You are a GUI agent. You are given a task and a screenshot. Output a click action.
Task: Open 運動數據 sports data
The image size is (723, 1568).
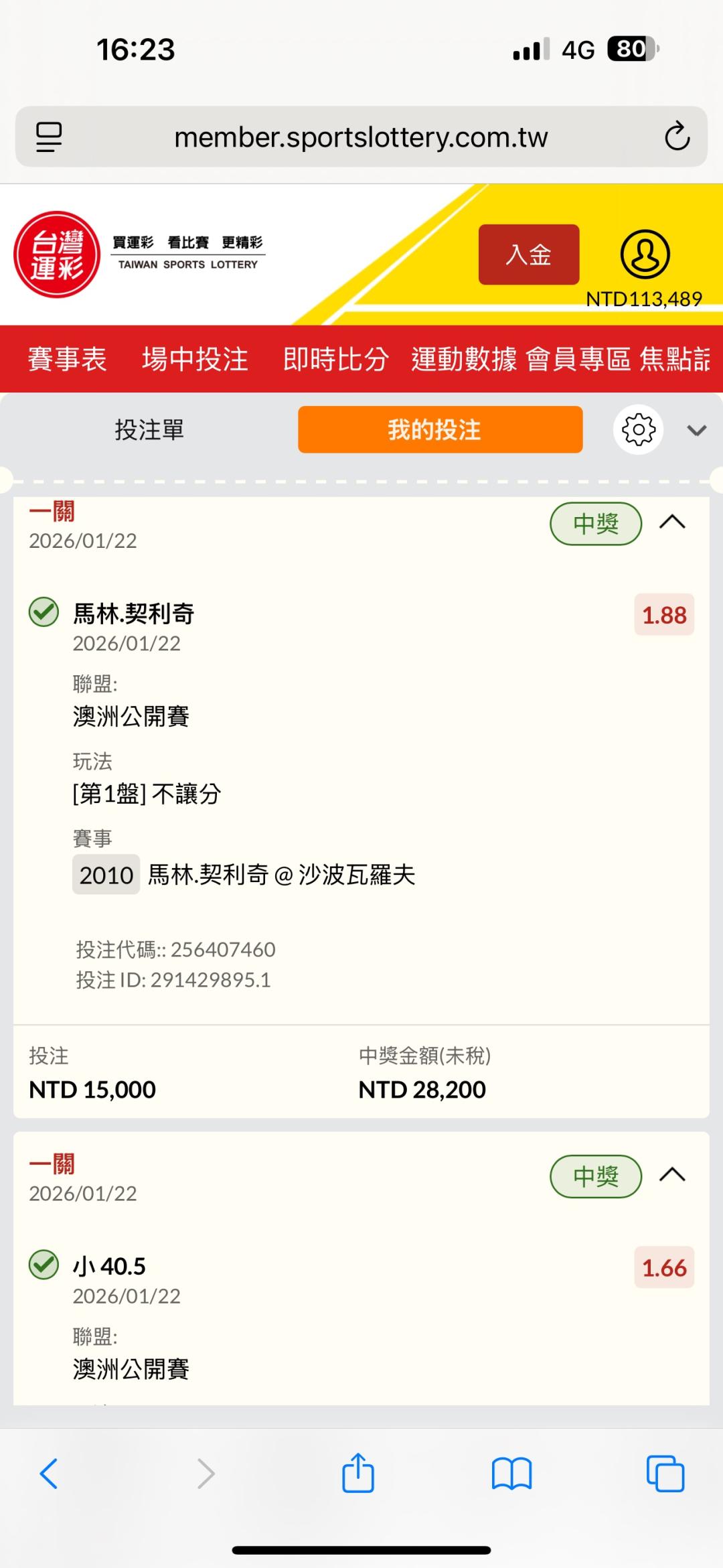464,359
